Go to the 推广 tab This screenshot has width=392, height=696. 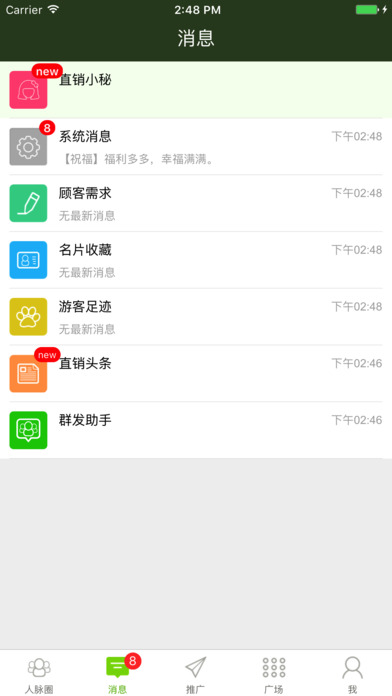point(196,673)
